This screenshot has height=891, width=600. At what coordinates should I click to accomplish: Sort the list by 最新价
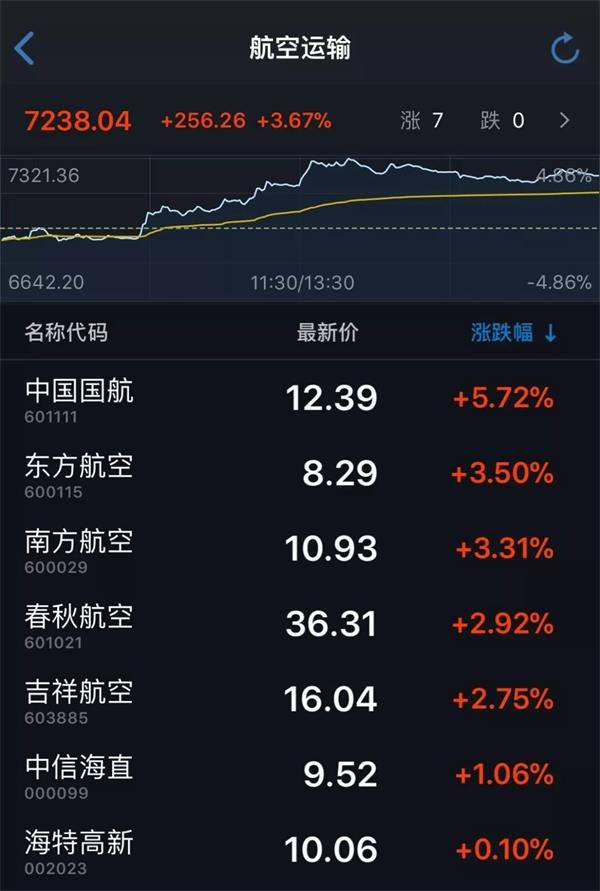[x=327, y=333]
